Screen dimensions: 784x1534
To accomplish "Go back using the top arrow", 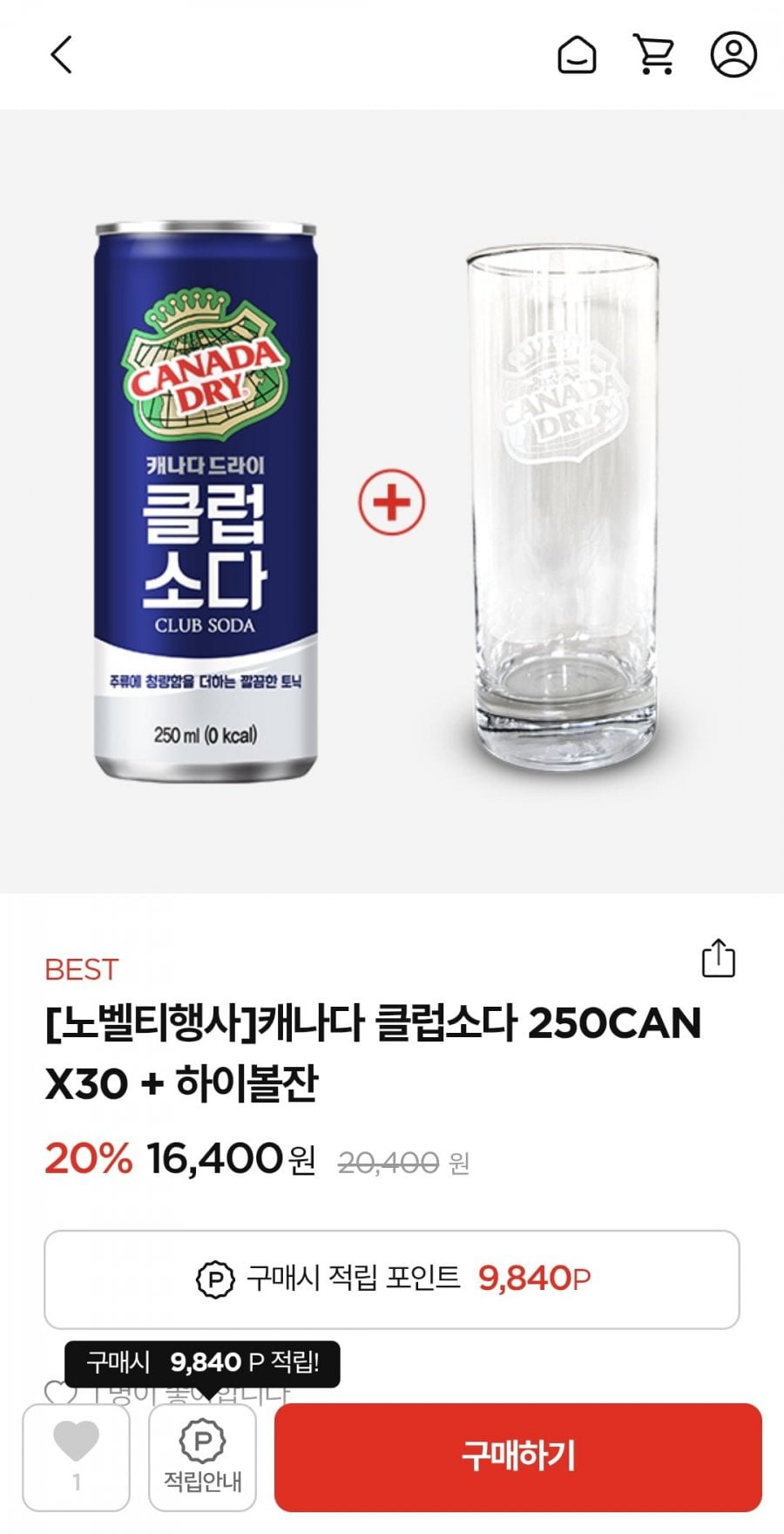I will (61, 55).
